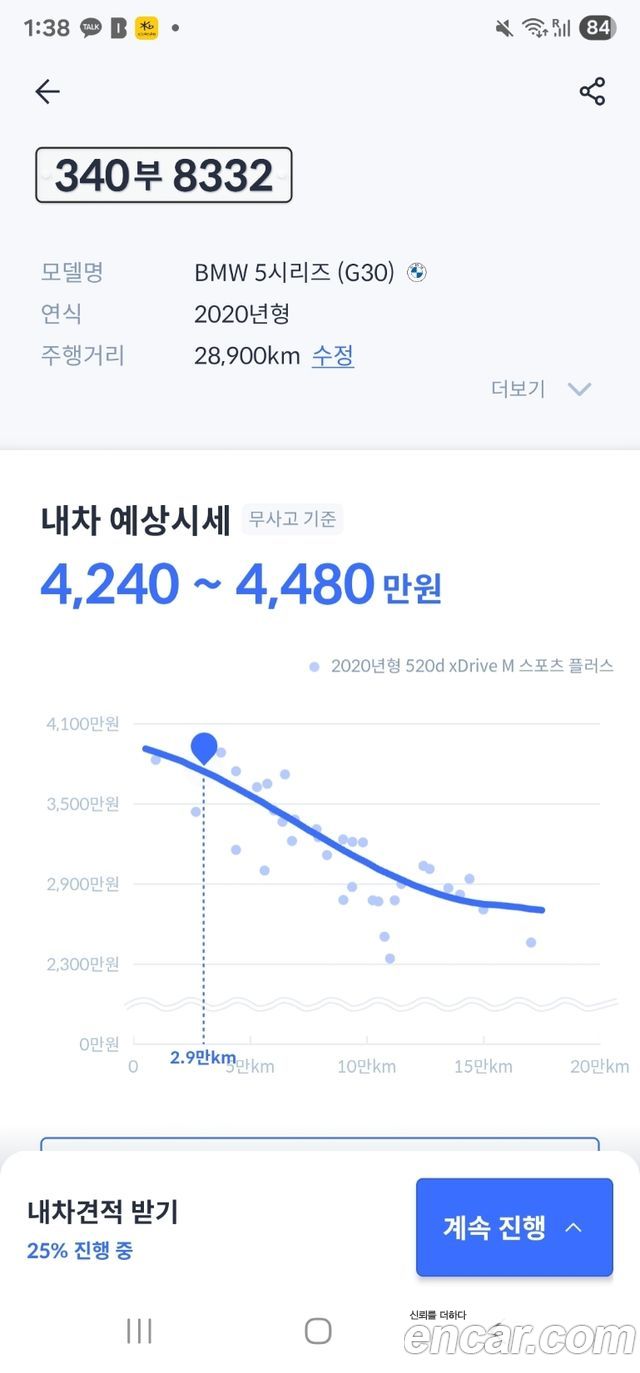Go to the phone's home screen

pyautogui.click(x=318, y=1330)
